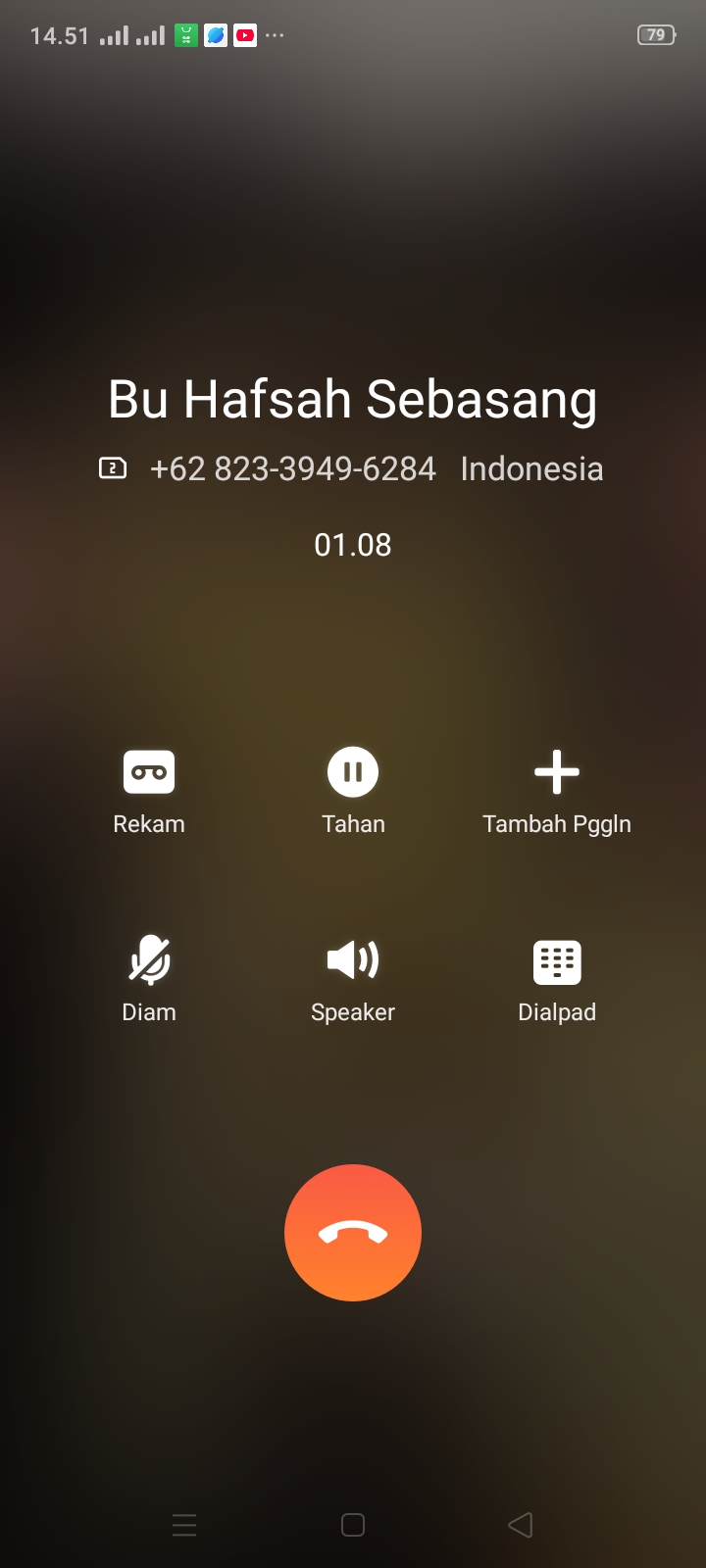Open the Dialpad
Screen dimensions: 706x1568
[557, 963]
